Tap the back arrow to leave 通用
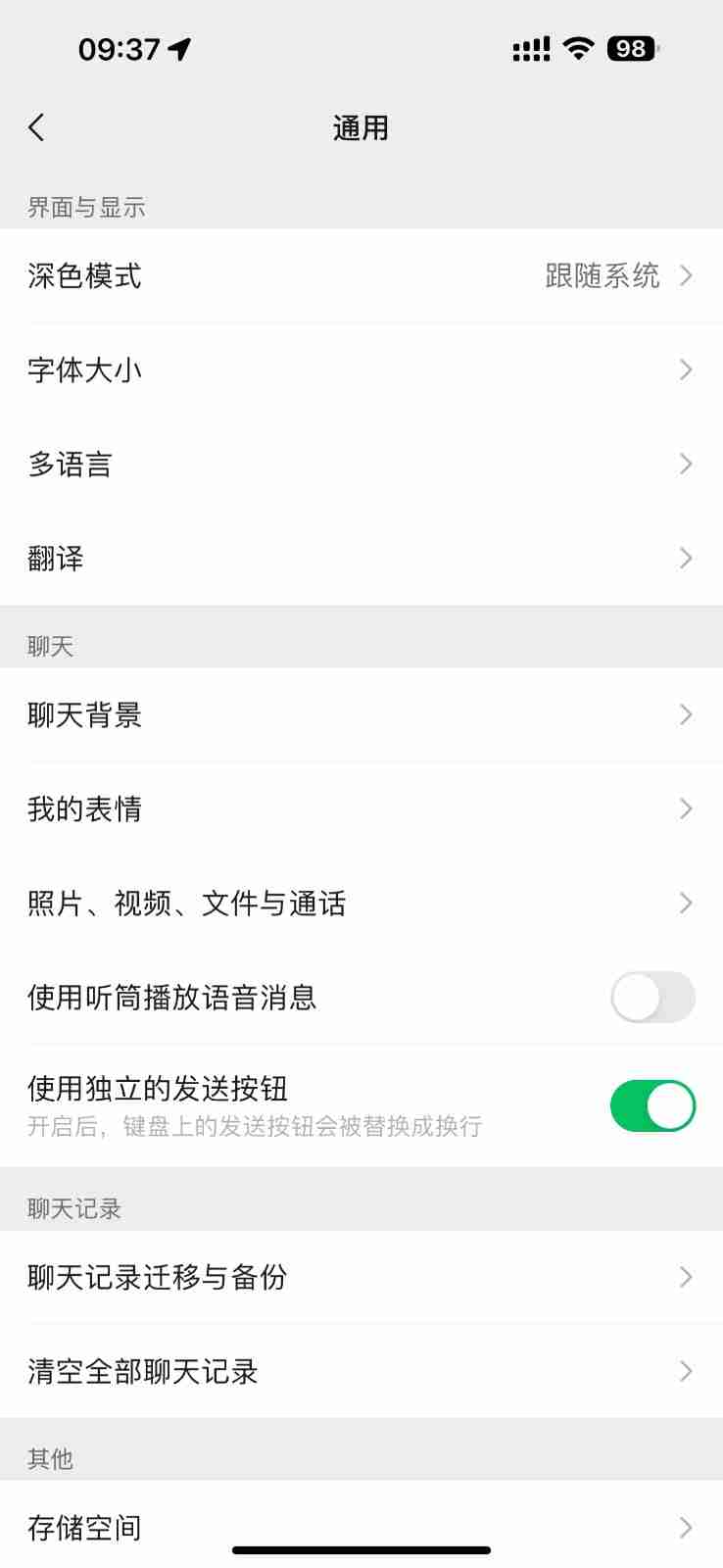Viewport: 723px width, 1568px height. [37, 127]
